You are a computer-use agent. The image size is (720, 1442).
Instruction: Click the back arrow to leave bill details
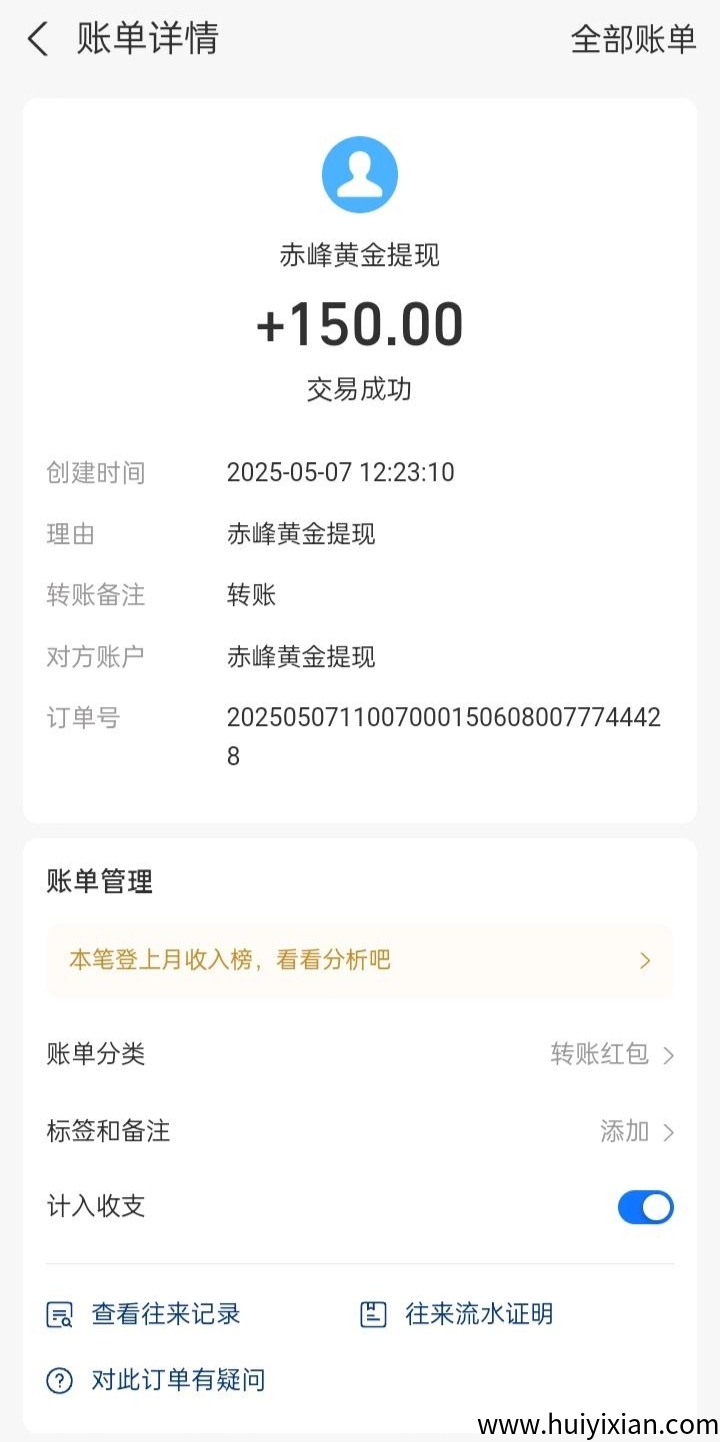pos(37,39)
